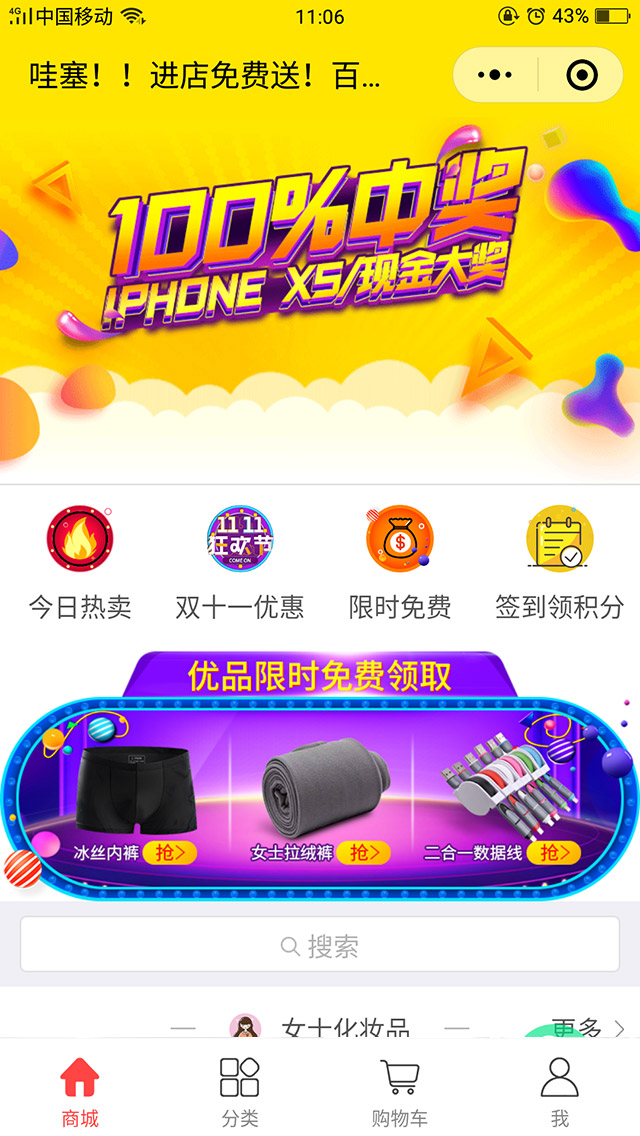Go to the 我 profile tab

[x=560, y=1090]
